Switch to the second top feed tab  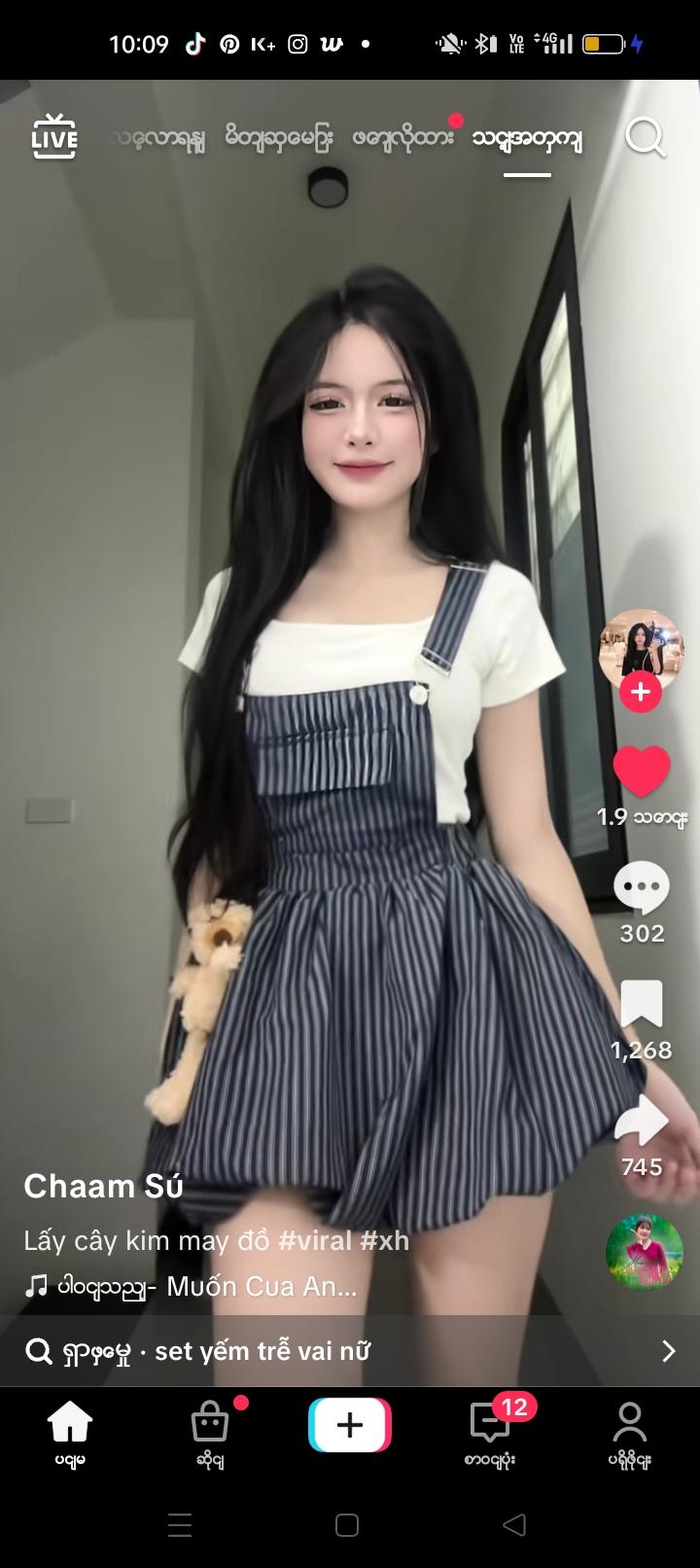278,138
